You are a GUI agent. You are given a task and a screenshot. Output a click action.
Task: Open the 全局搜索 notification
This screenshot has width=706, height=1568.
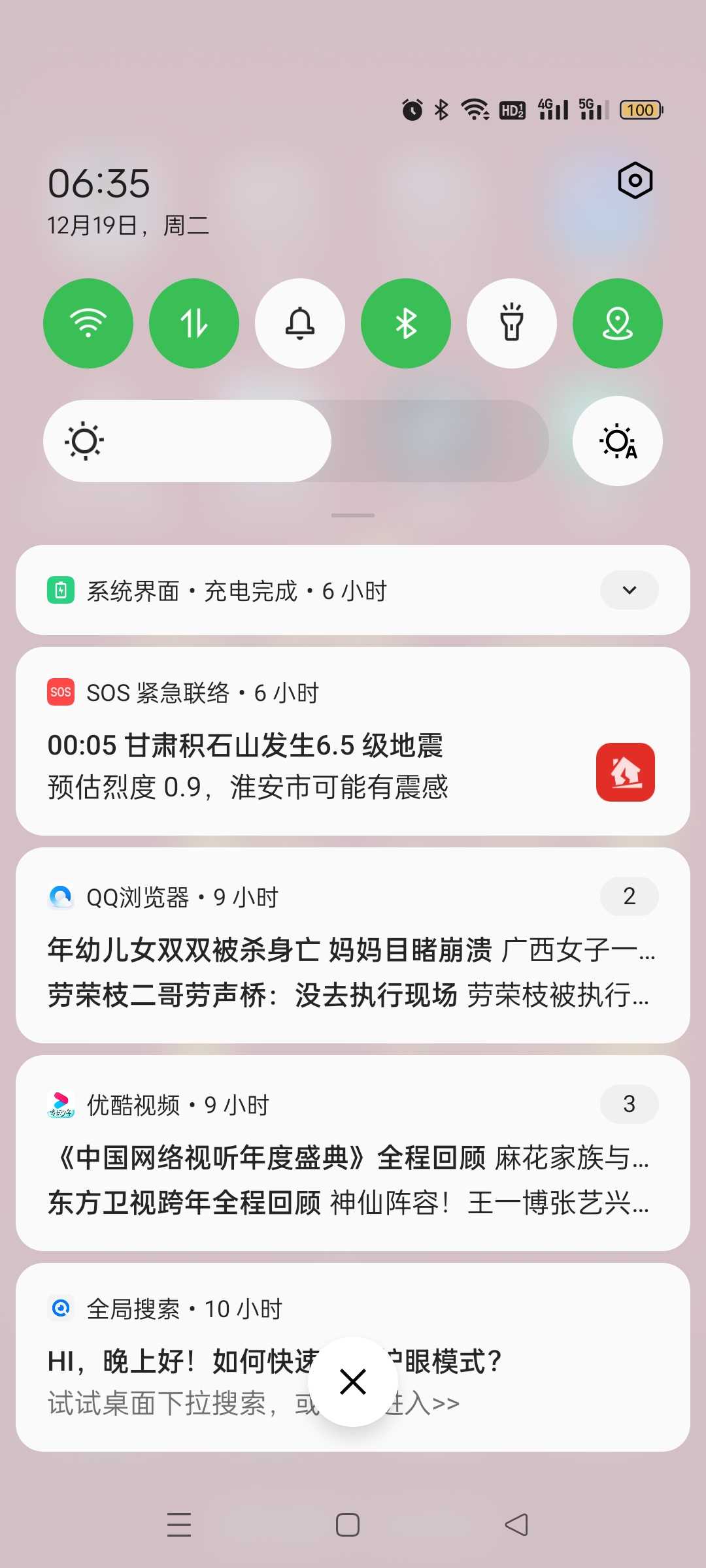[x=353, y=1357]
